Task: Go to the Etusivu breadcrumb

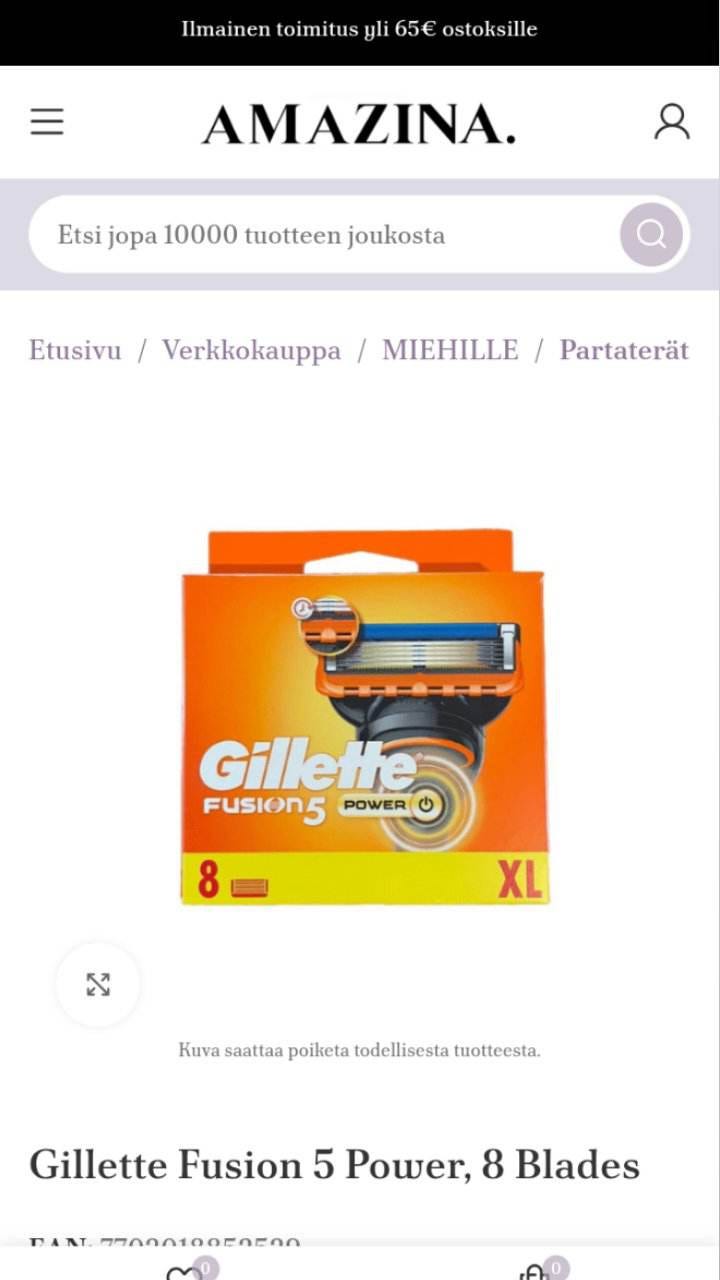Action: click(75, 350)
